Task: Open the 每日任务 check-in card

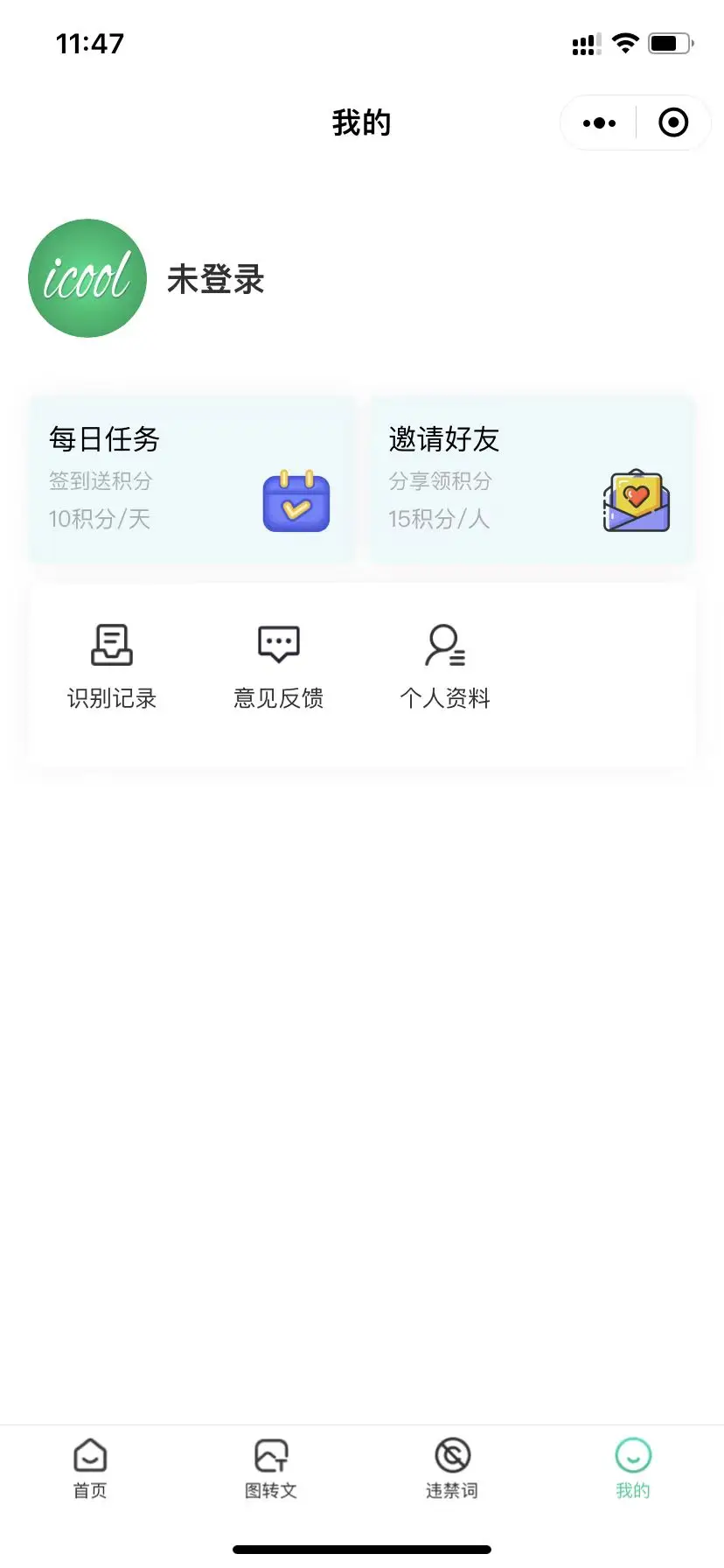Action: tap(192, 479)
